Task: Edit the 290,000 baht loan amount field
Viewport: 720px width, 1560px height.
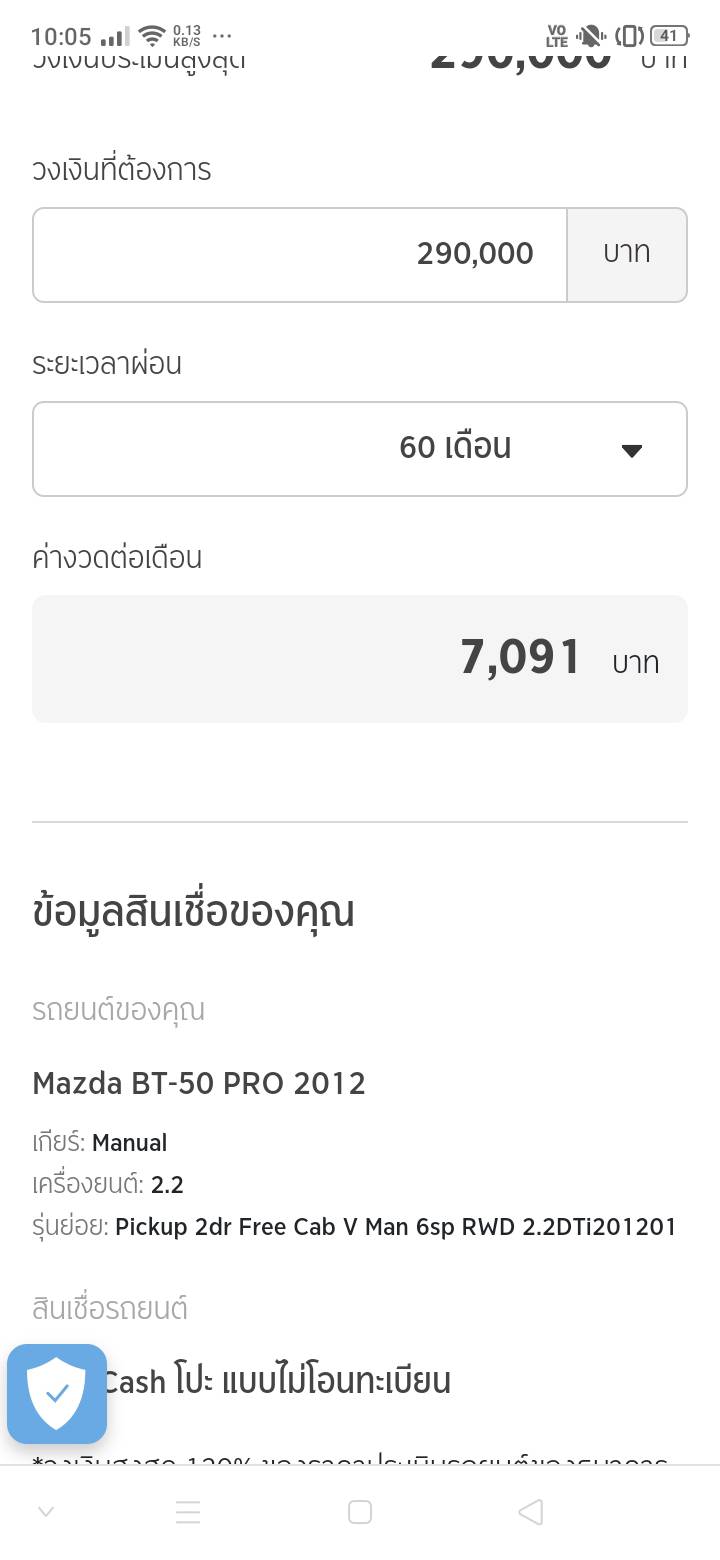Action: [300, 255]
